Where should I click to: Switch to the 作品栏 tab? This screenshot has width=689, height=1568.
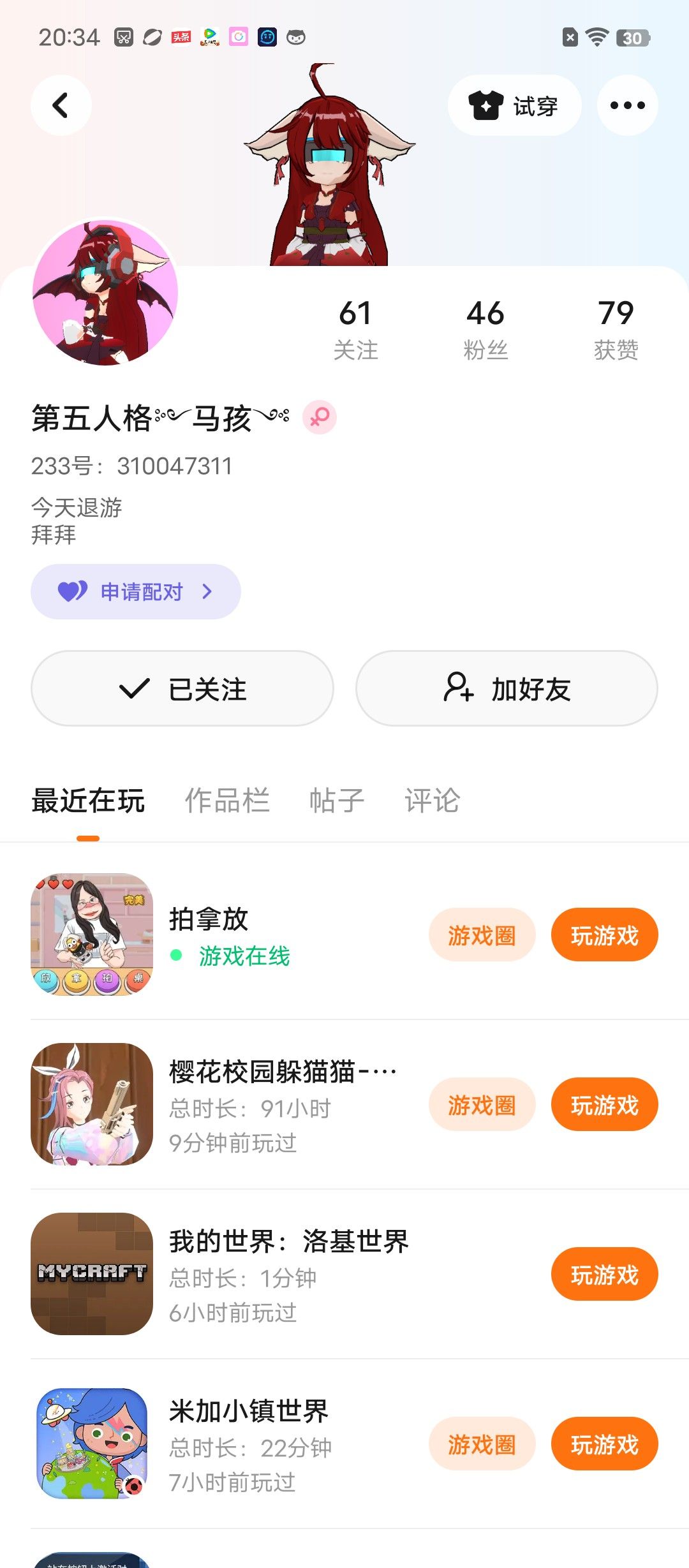[227, 801]
